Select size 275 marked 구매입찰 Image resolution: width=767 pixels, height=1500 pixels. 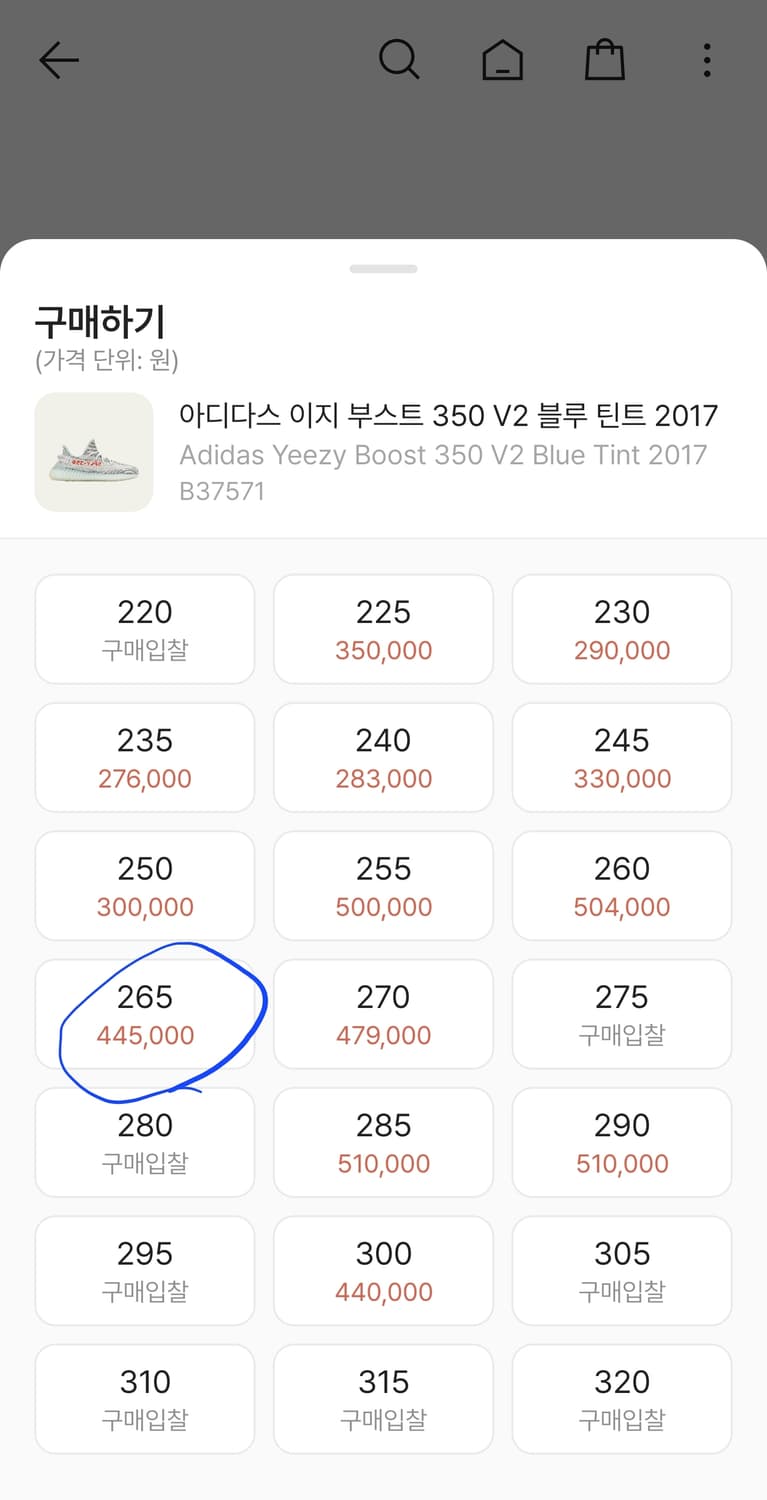point(621,1013)
